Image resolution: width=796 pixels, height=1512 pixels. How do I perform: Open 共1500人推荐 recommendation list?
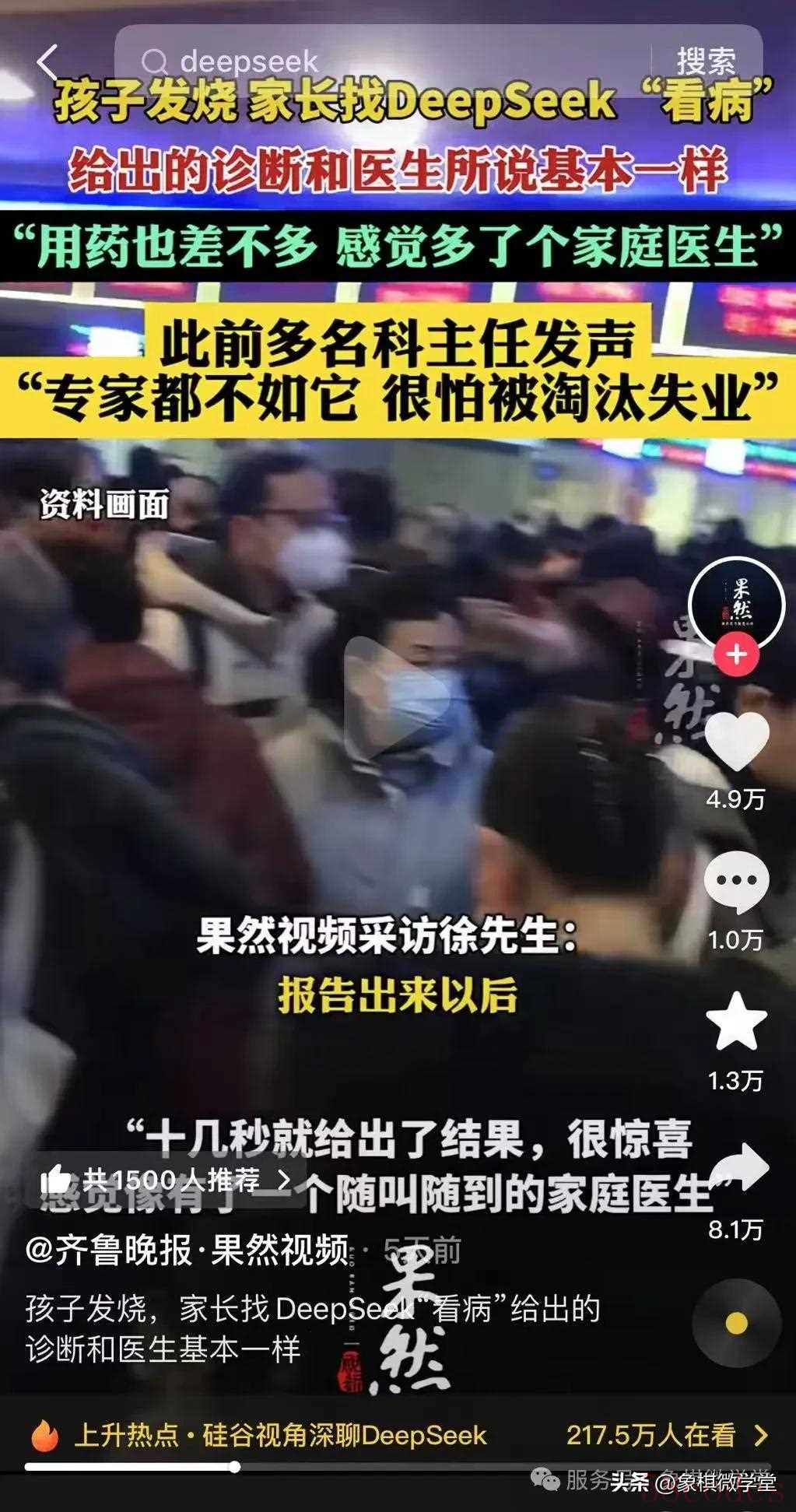167,1180
